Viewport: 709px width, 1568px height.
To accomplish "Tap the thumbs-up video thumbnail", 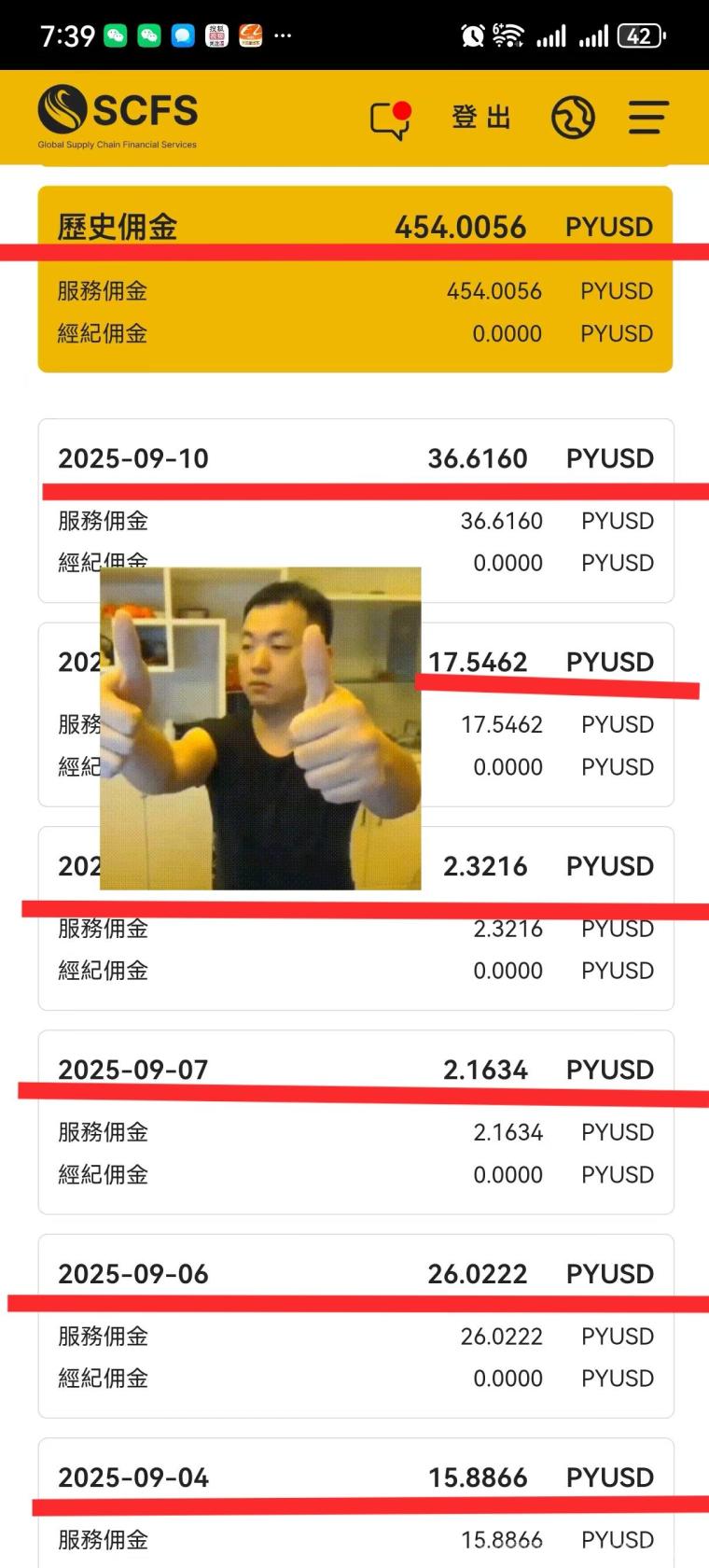I will coord(261,728).
